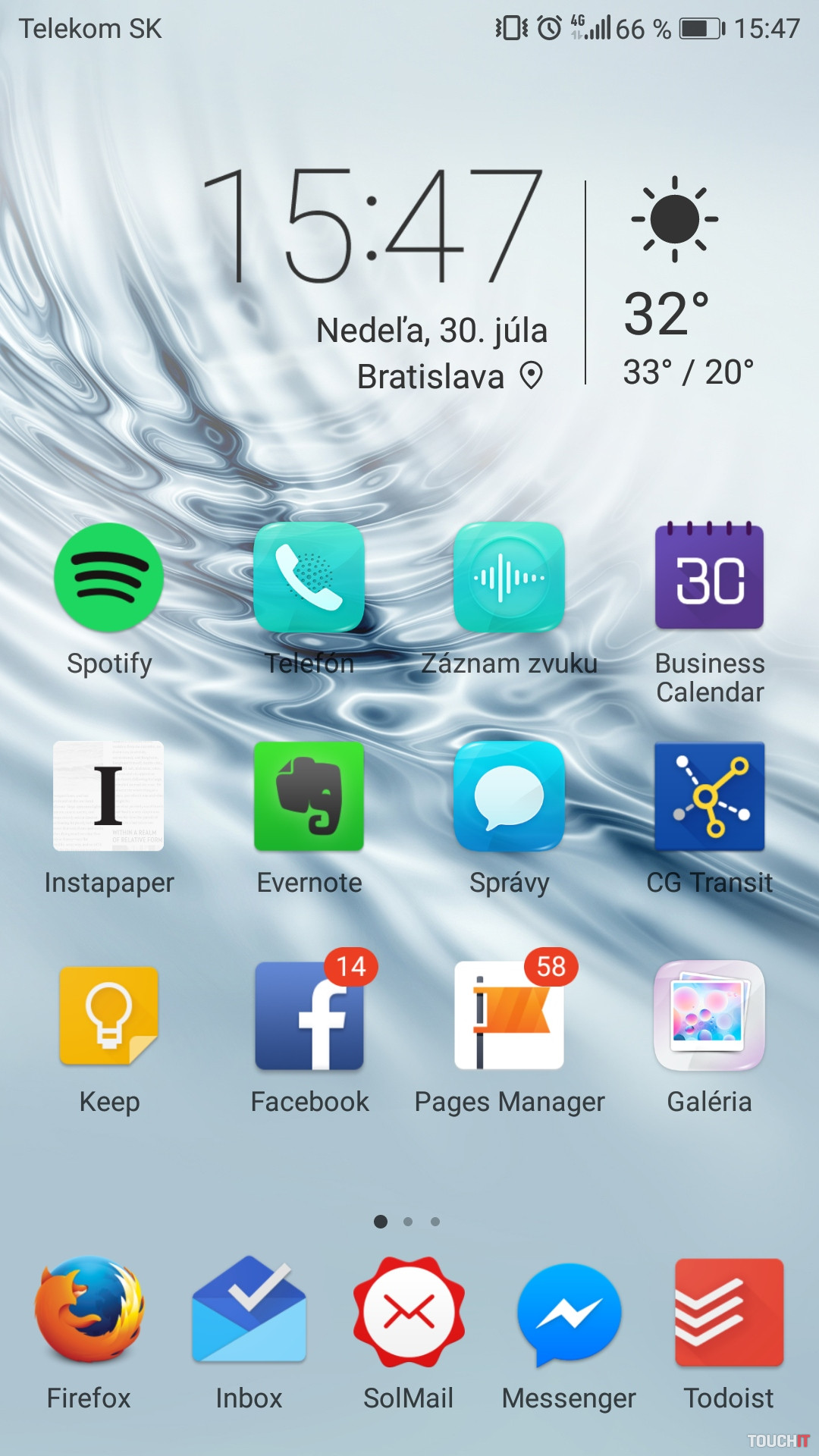Open the Inbox email app
Screen dimensions: 819x1456
pyautogui.click(x=249, y=1310)
